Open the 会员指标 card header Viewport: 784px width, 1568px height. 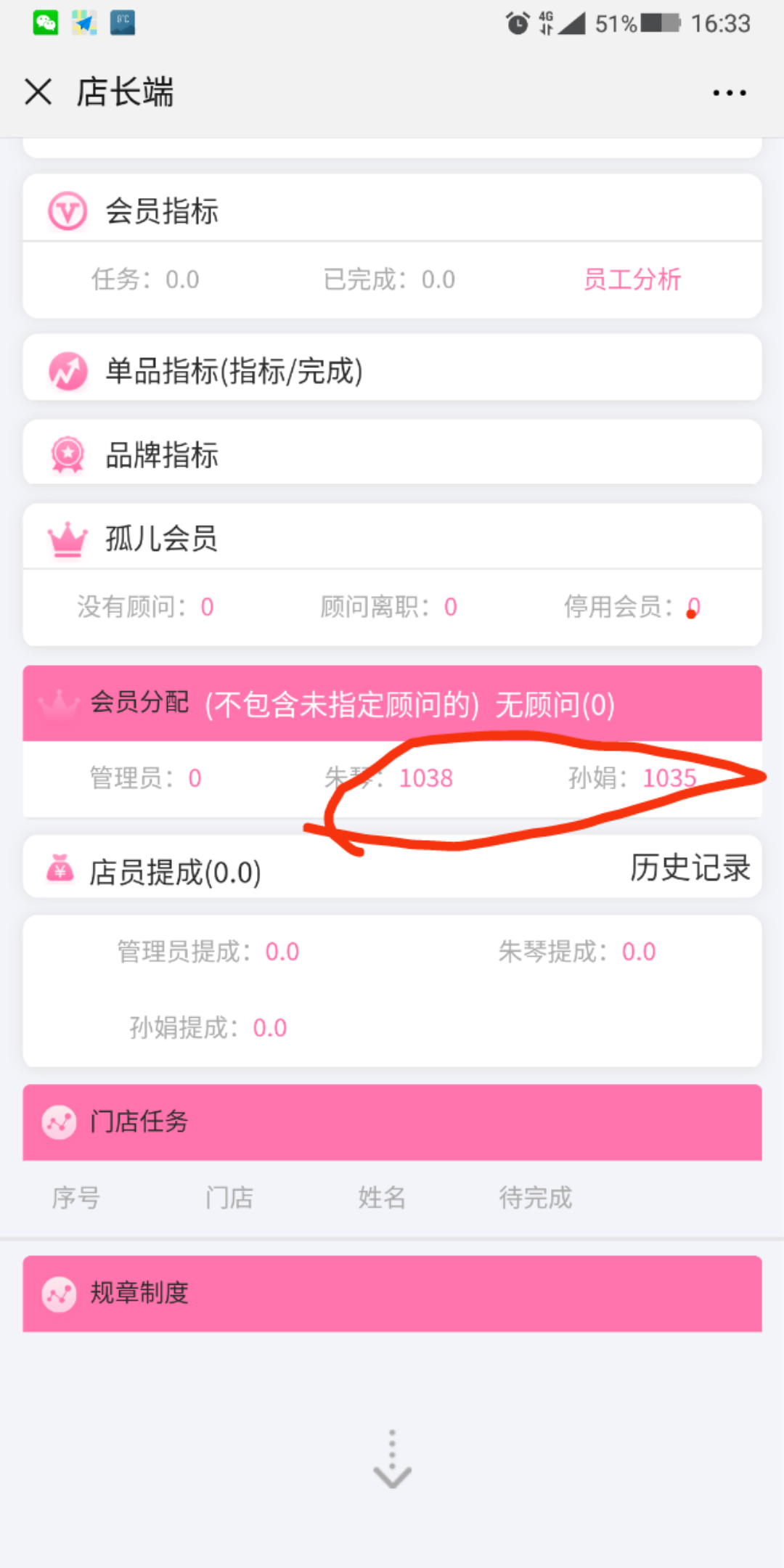pyautogui.click(x=163, y=211)
